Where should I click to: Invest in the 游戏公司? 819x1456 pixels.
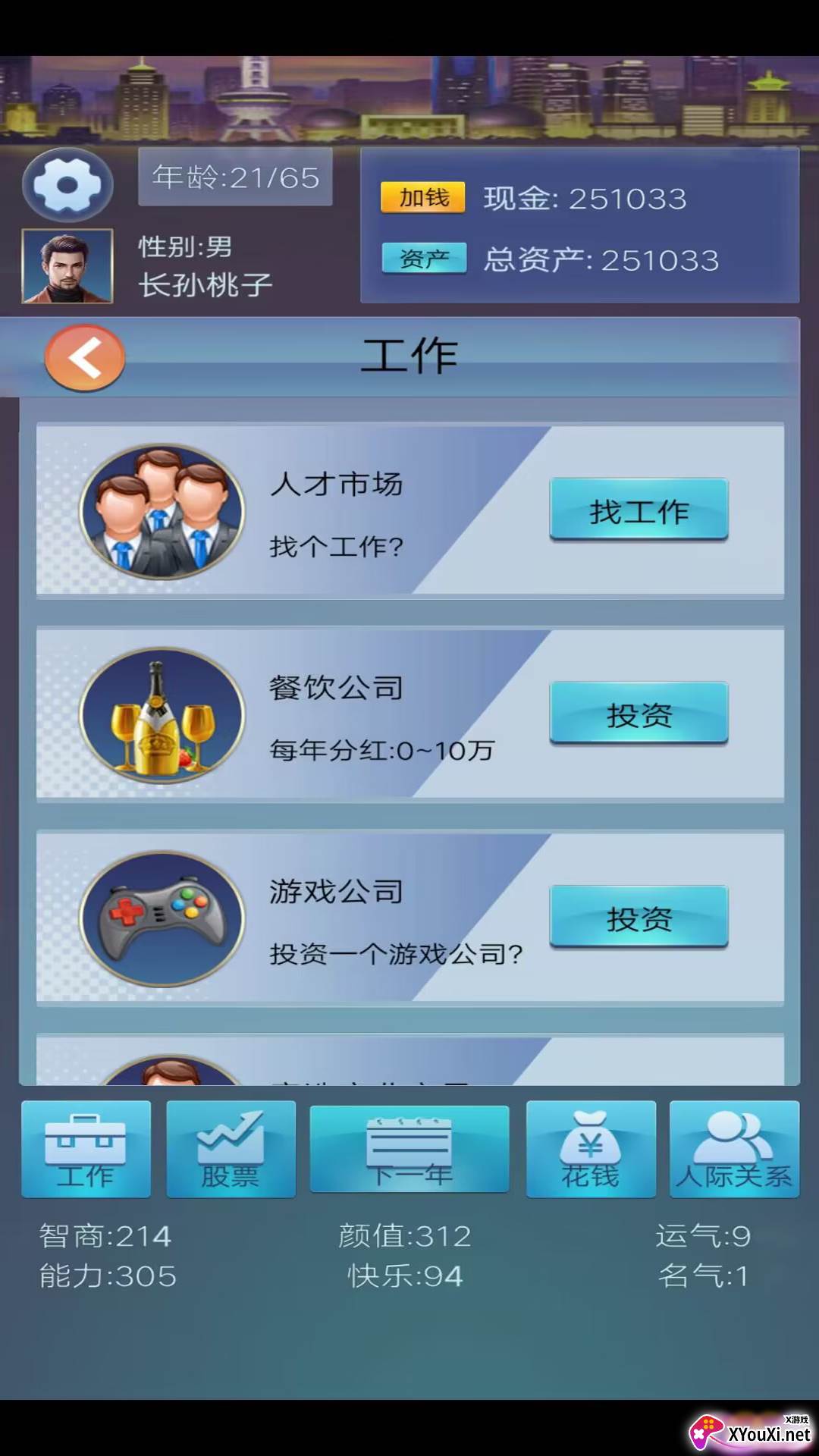click(639, 917)
